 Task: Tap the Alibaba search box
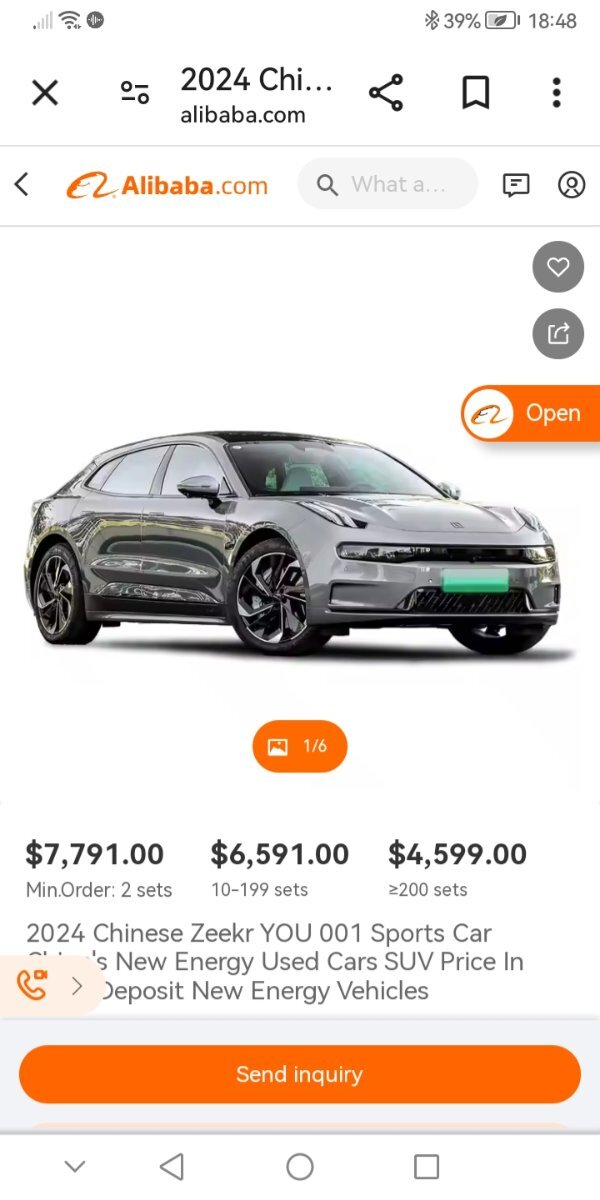click(388, 184)
